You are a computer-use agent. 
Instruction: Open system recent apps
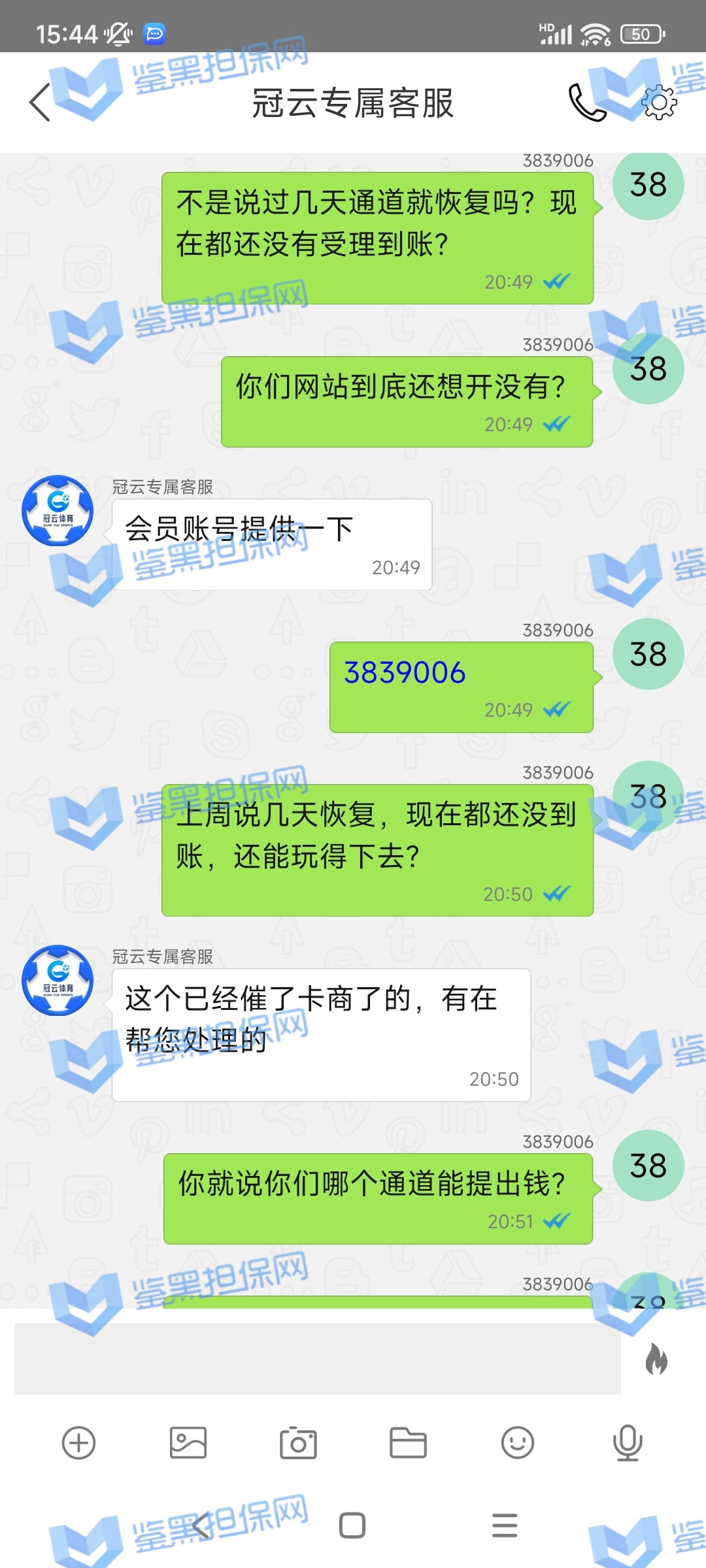505,1526
